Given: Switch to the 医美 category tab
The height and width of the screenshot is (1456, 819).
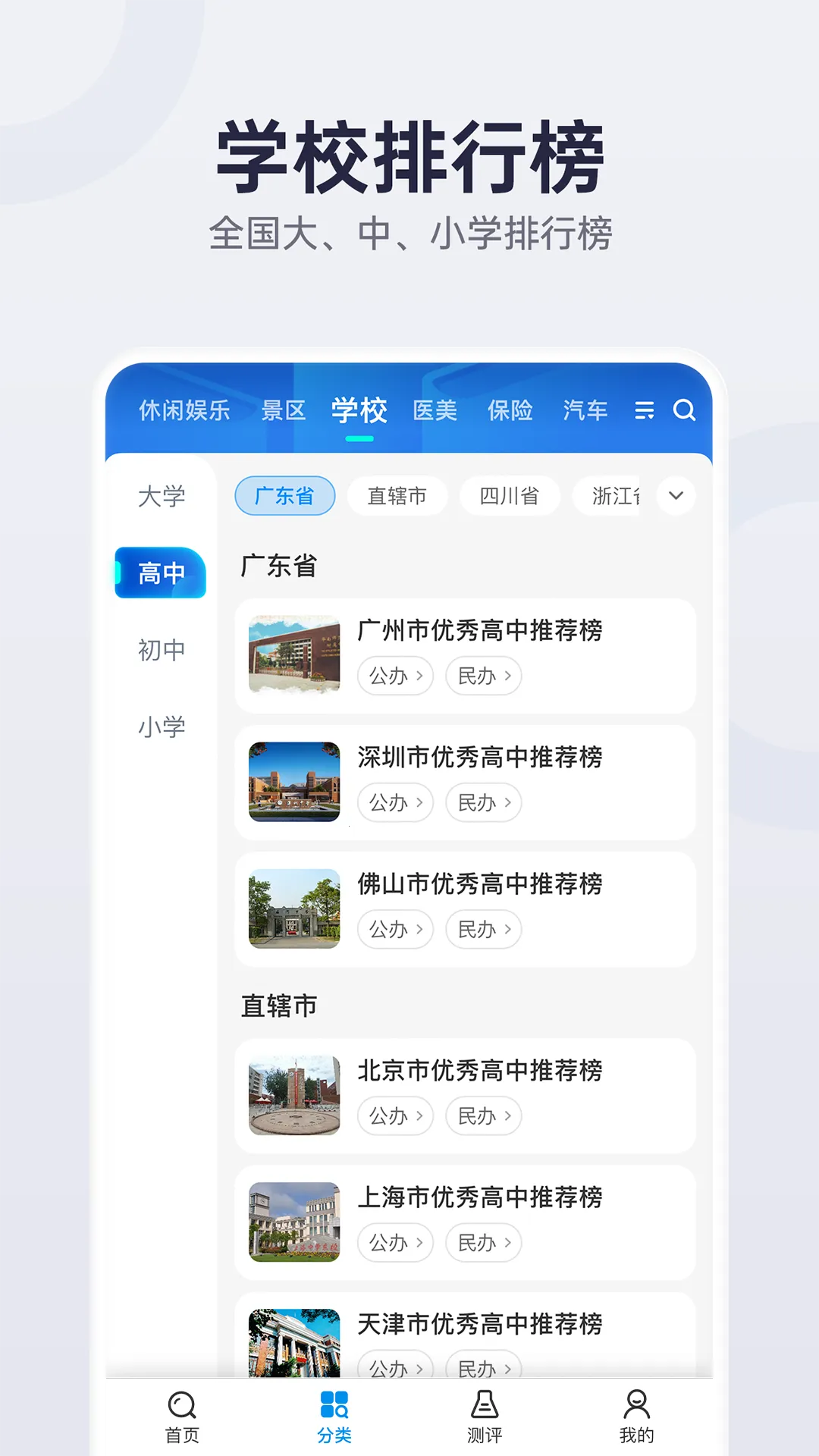Looking at the screenshot, I should point(436,409).
